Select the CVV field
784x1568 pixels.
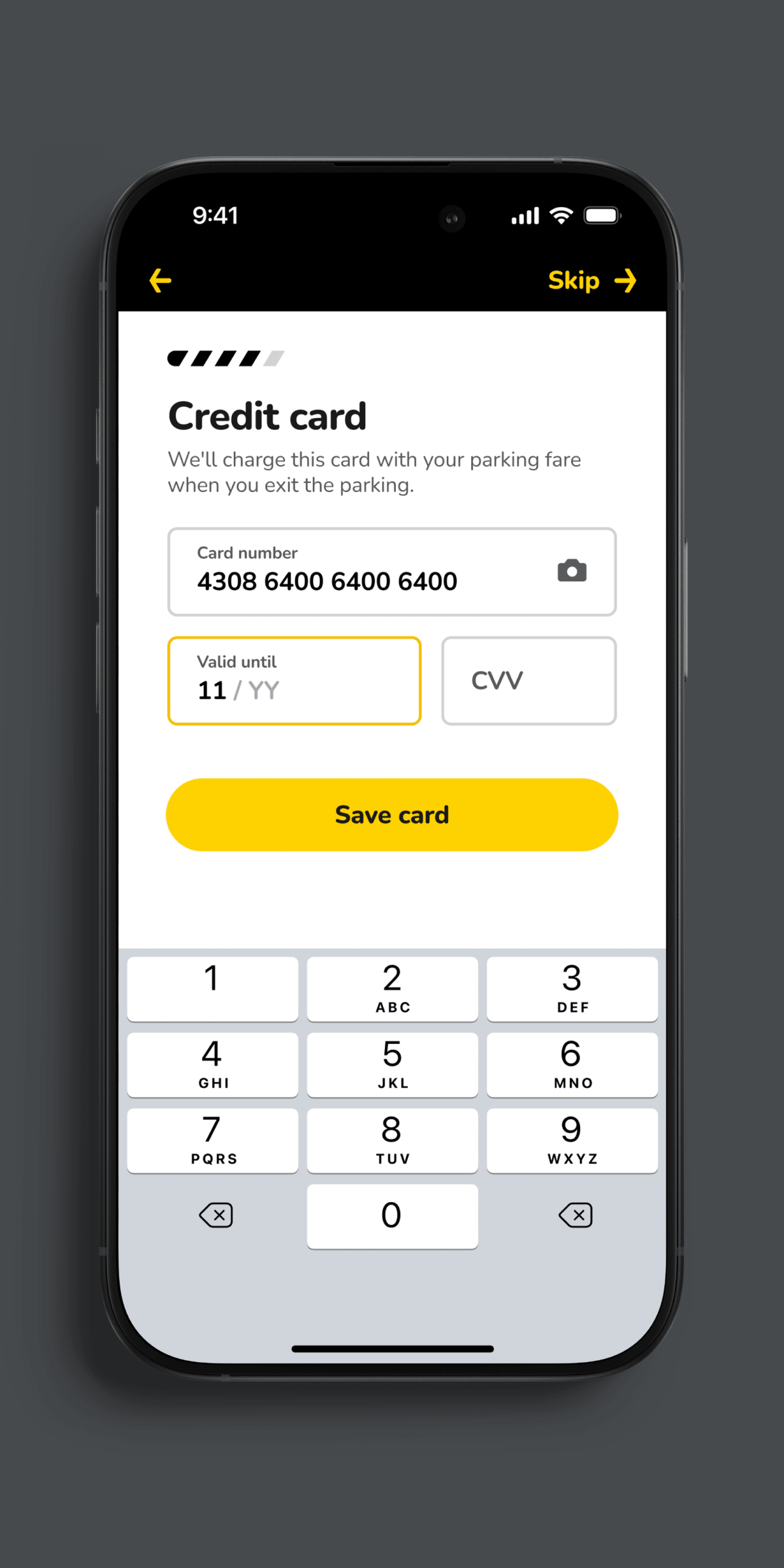point(529,681)
